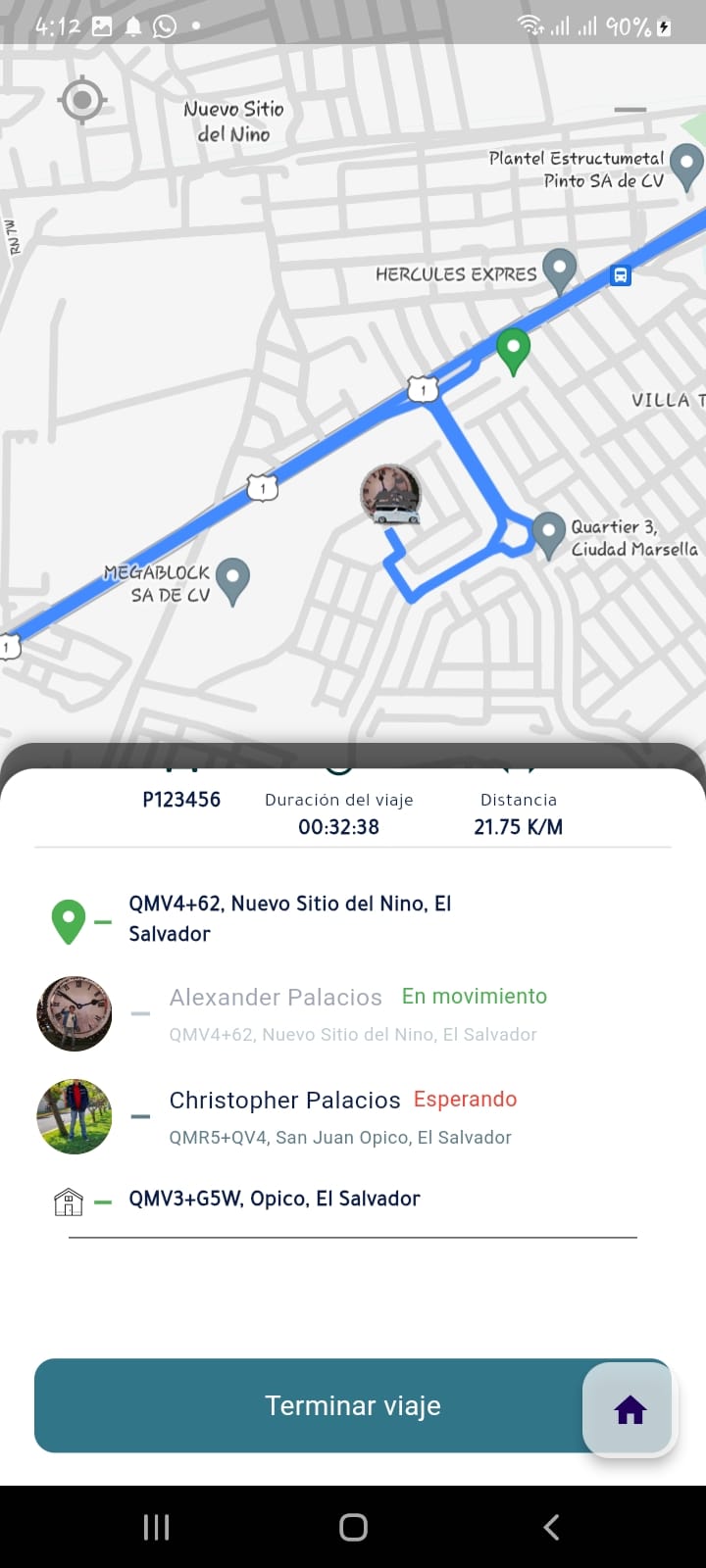Open Quartier 3, Ciudad Marsella marker
Image resolution: width=706 pixels, height=1568 pixels.
pos(548,534)
